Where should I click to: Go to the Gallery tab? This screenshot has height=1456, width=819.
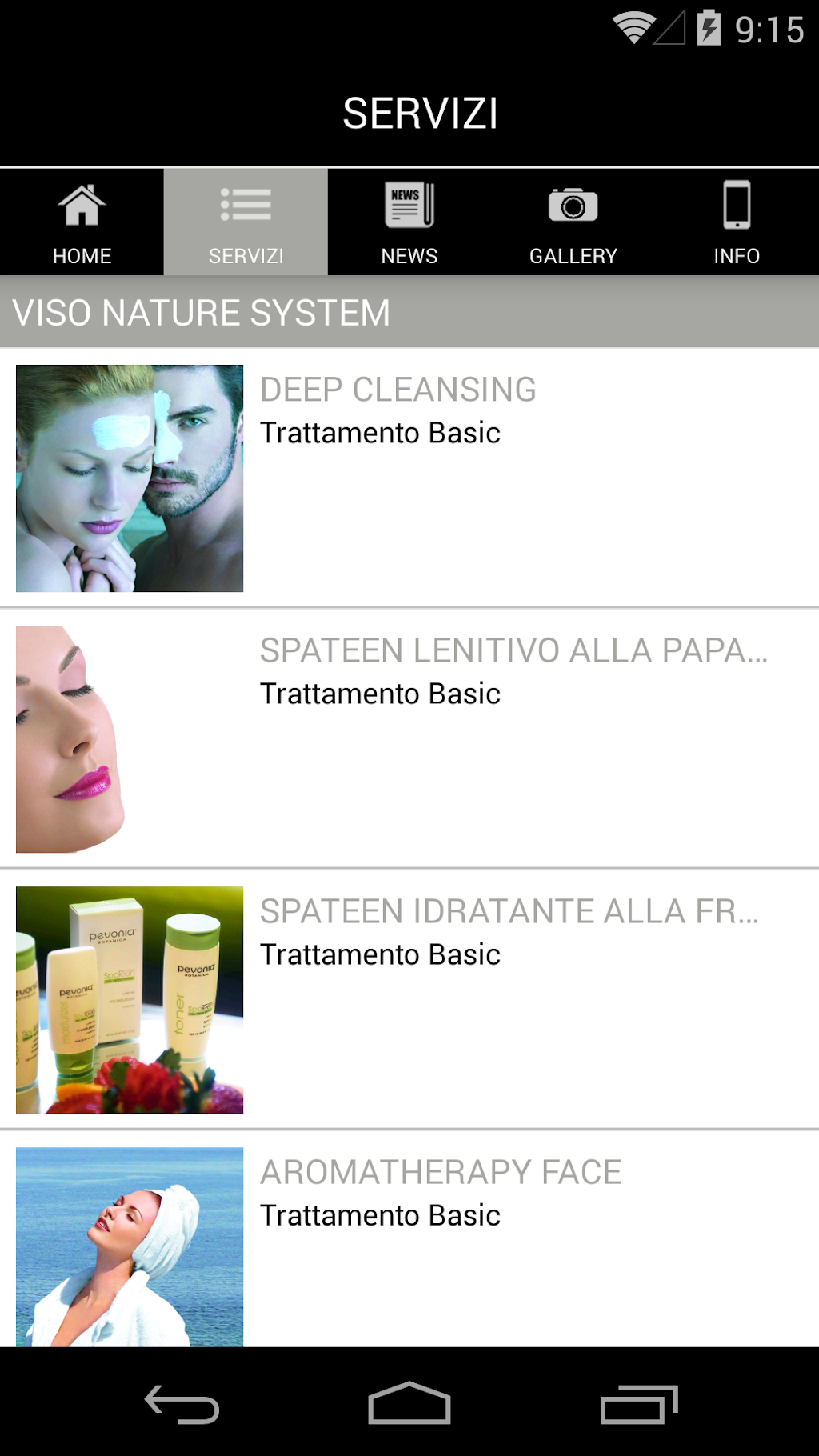[x=573, y=222]
